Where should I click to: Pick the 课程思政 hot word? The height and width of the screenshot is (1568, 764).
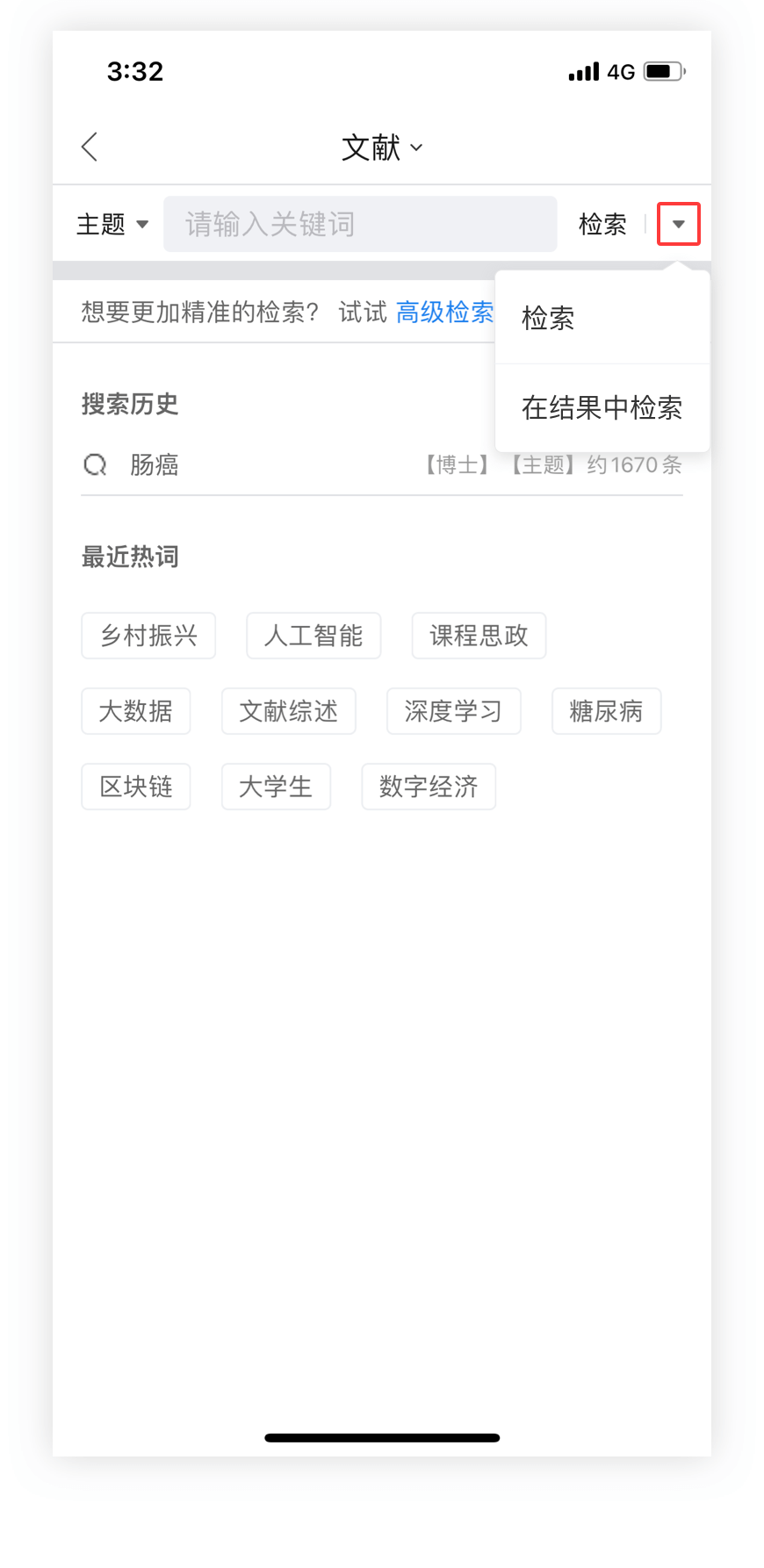tap(479, 636)
